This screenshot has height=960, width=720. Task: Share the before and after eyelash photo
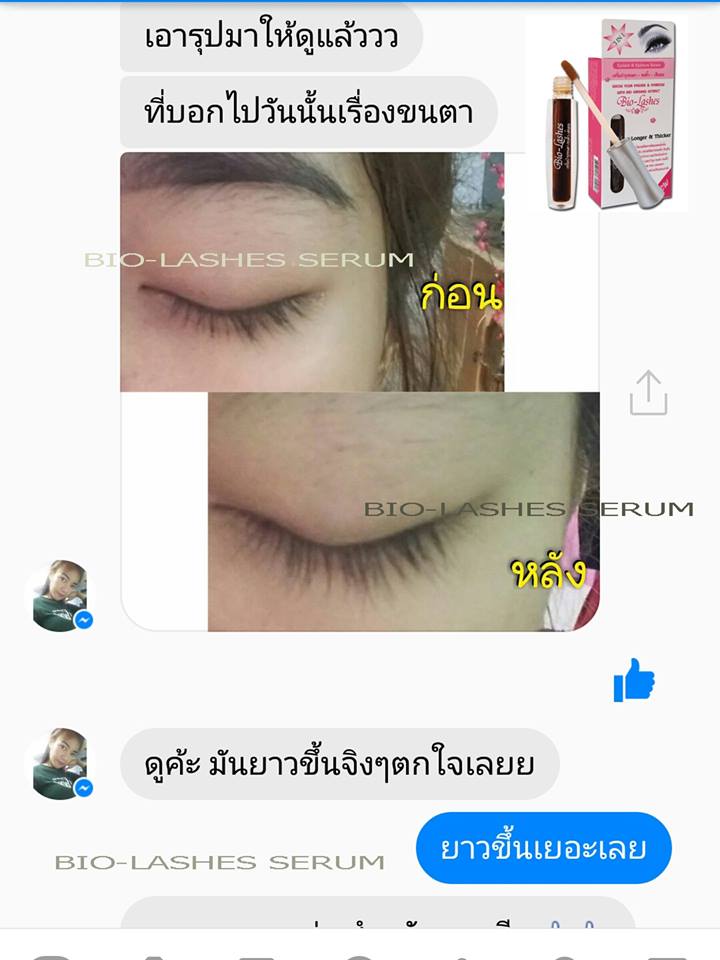648,392
